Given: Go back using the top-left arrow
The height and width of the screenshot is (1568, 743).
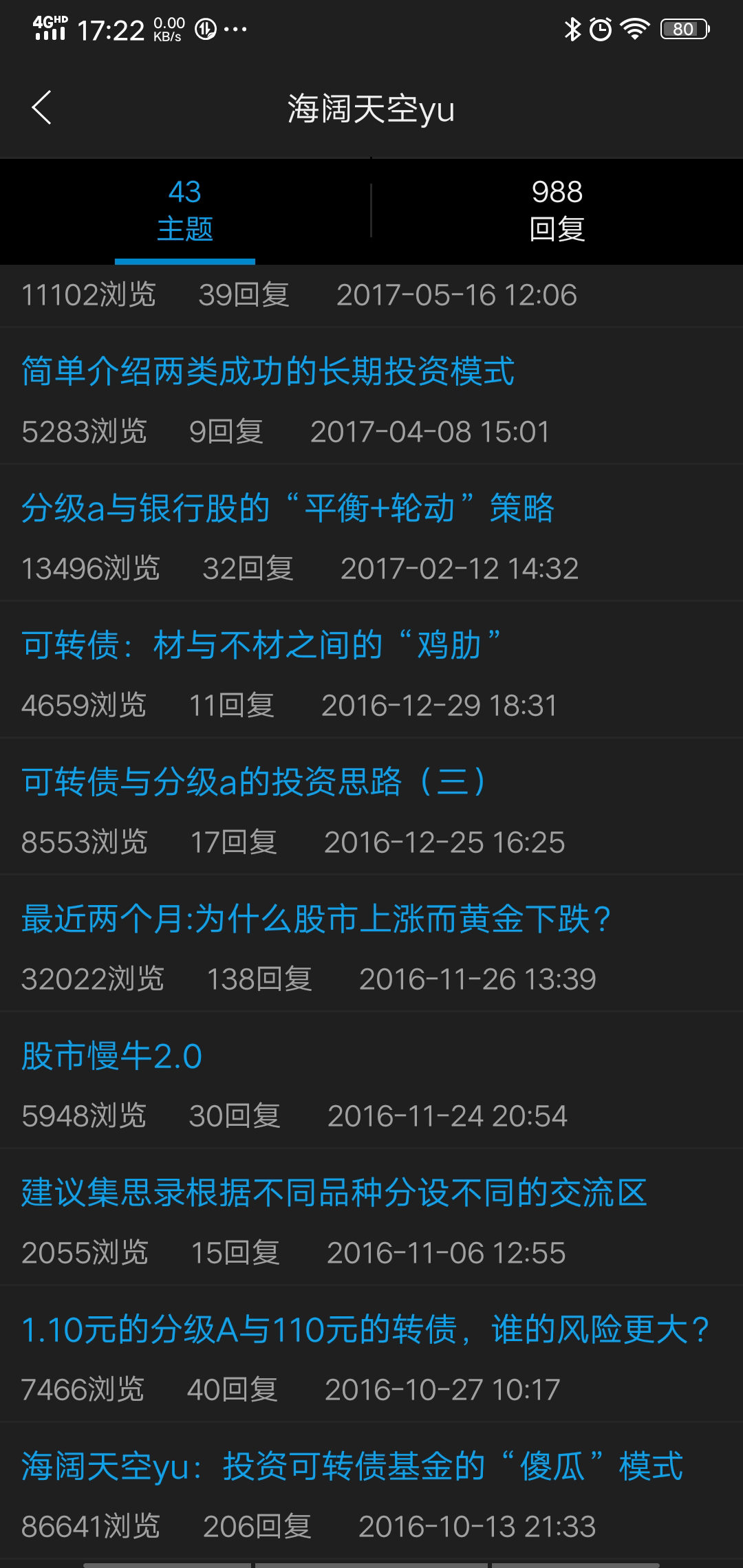Looking at the screenshot, I should coord(41,108).
